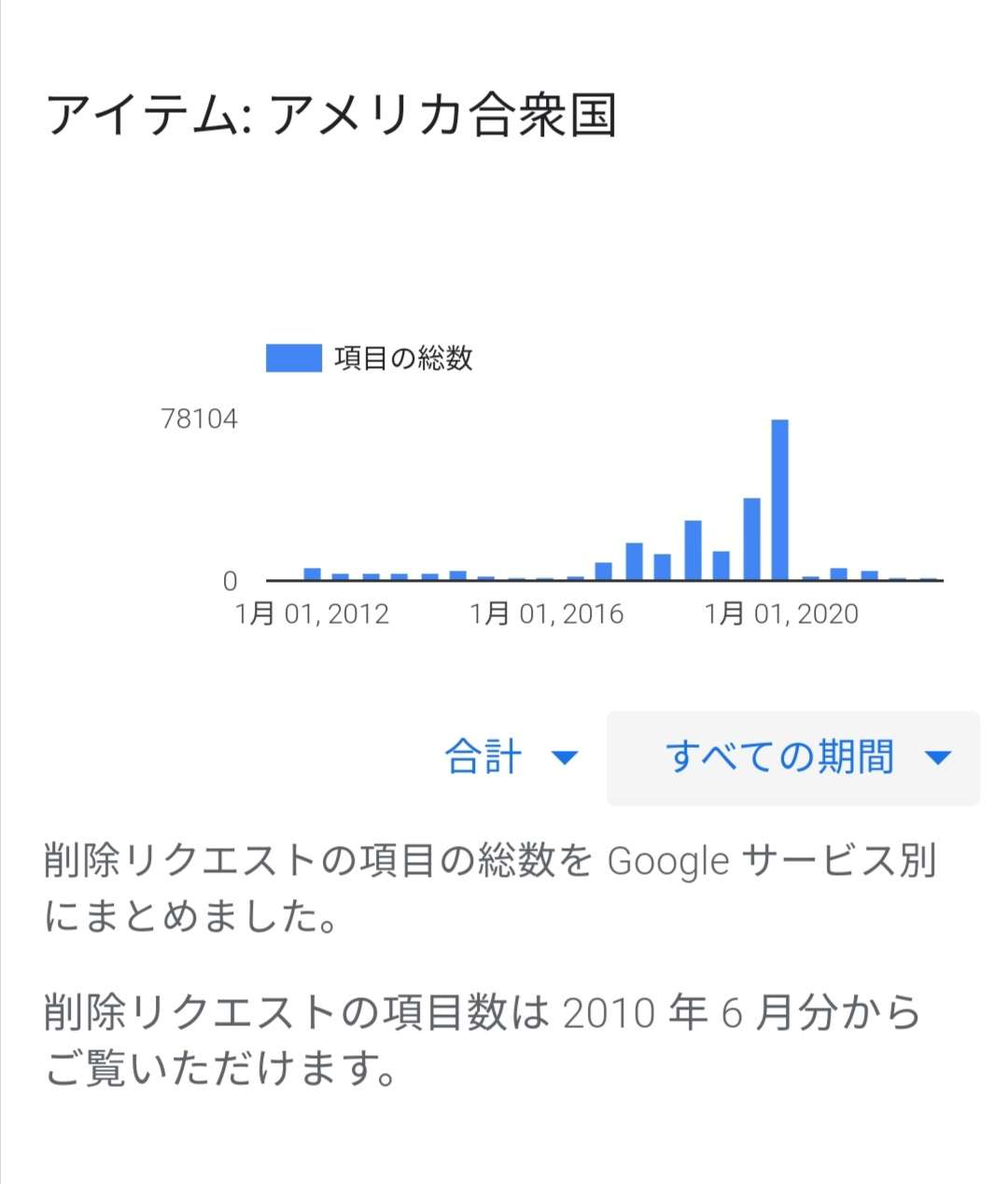Expand the すべての期間 period dropdown

pyautogui.click(x=793, y=757)
